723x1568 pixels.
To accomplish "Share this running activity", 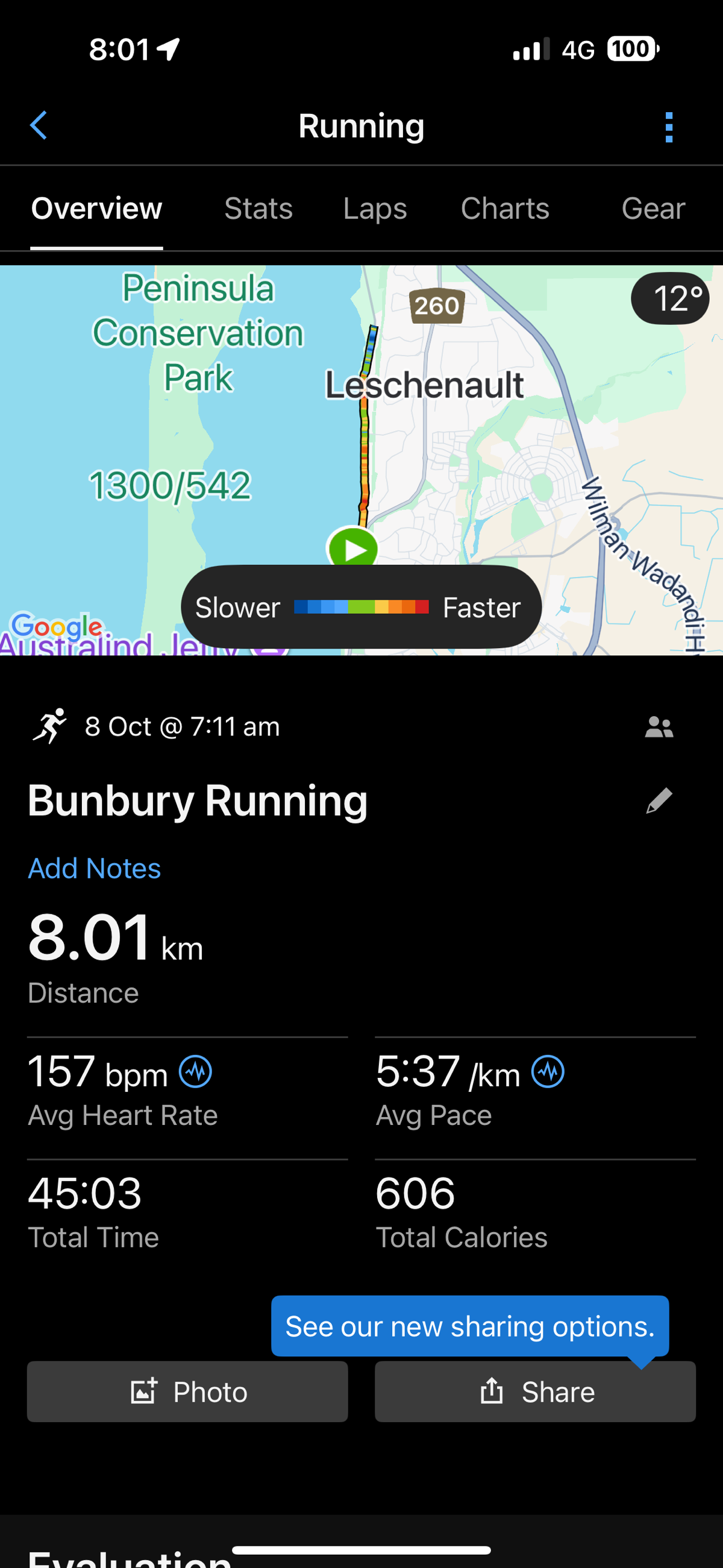I will pos(535,1391).
